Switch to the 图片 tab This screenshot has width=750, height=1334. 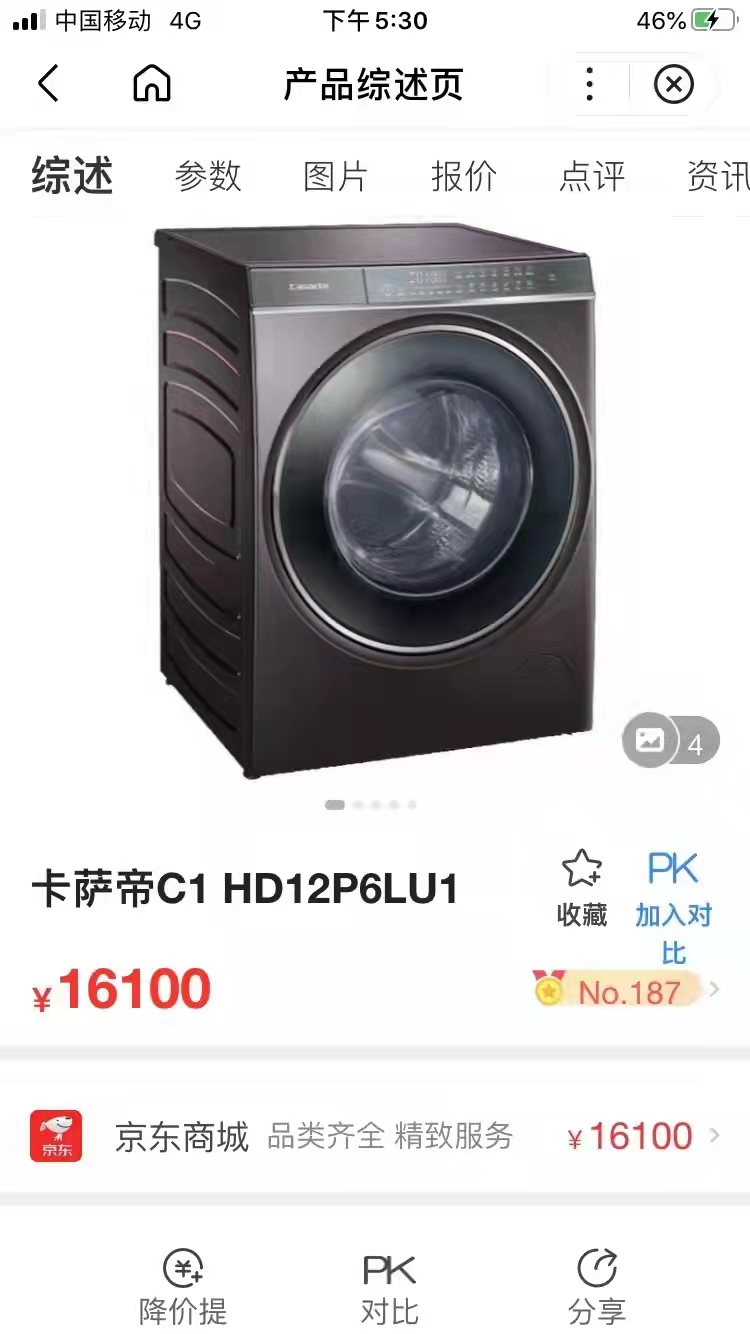336,177
